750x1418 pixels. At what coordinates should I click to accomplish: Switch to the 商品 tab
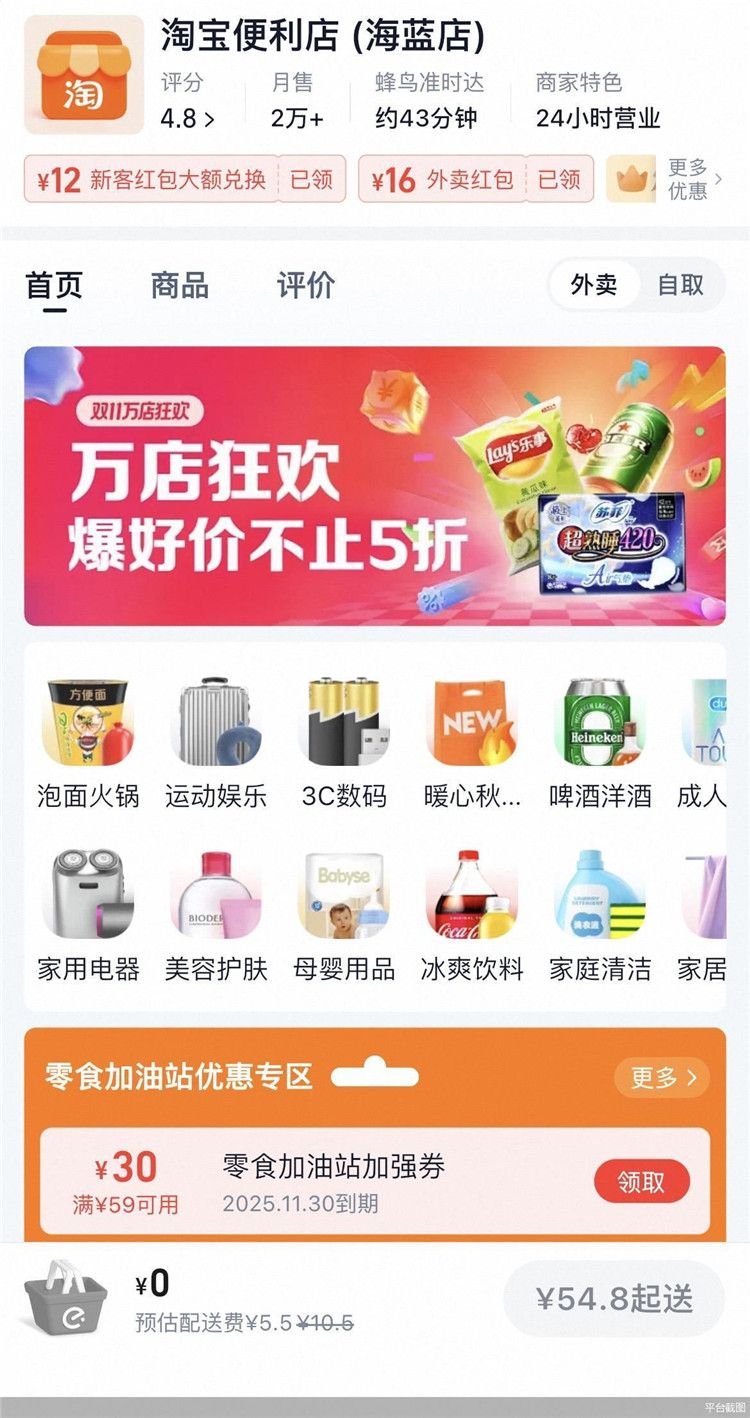(180, 285)
